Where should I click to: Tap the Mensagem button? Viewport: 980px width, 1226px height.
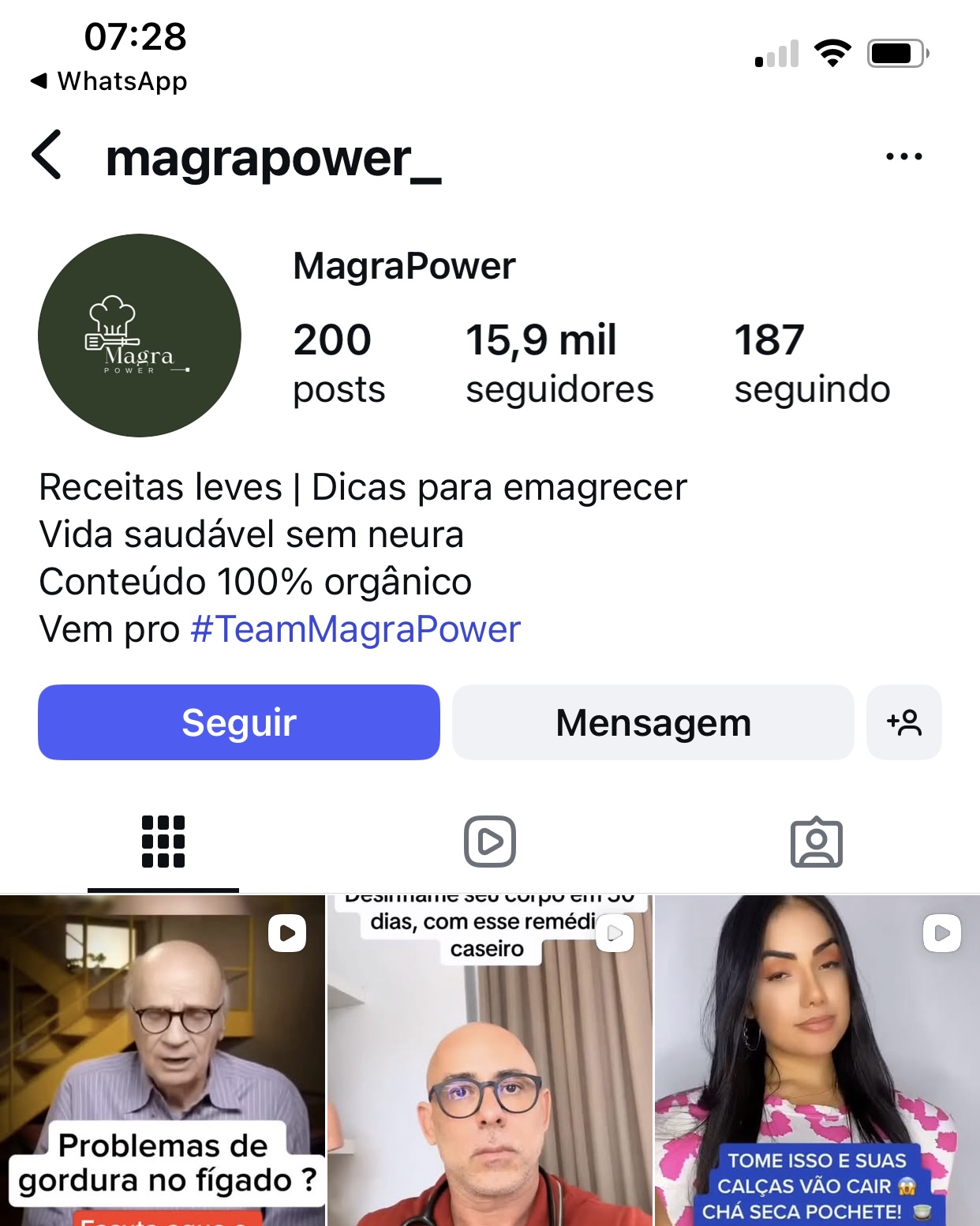pyautogui.click(x=653, y=722)
